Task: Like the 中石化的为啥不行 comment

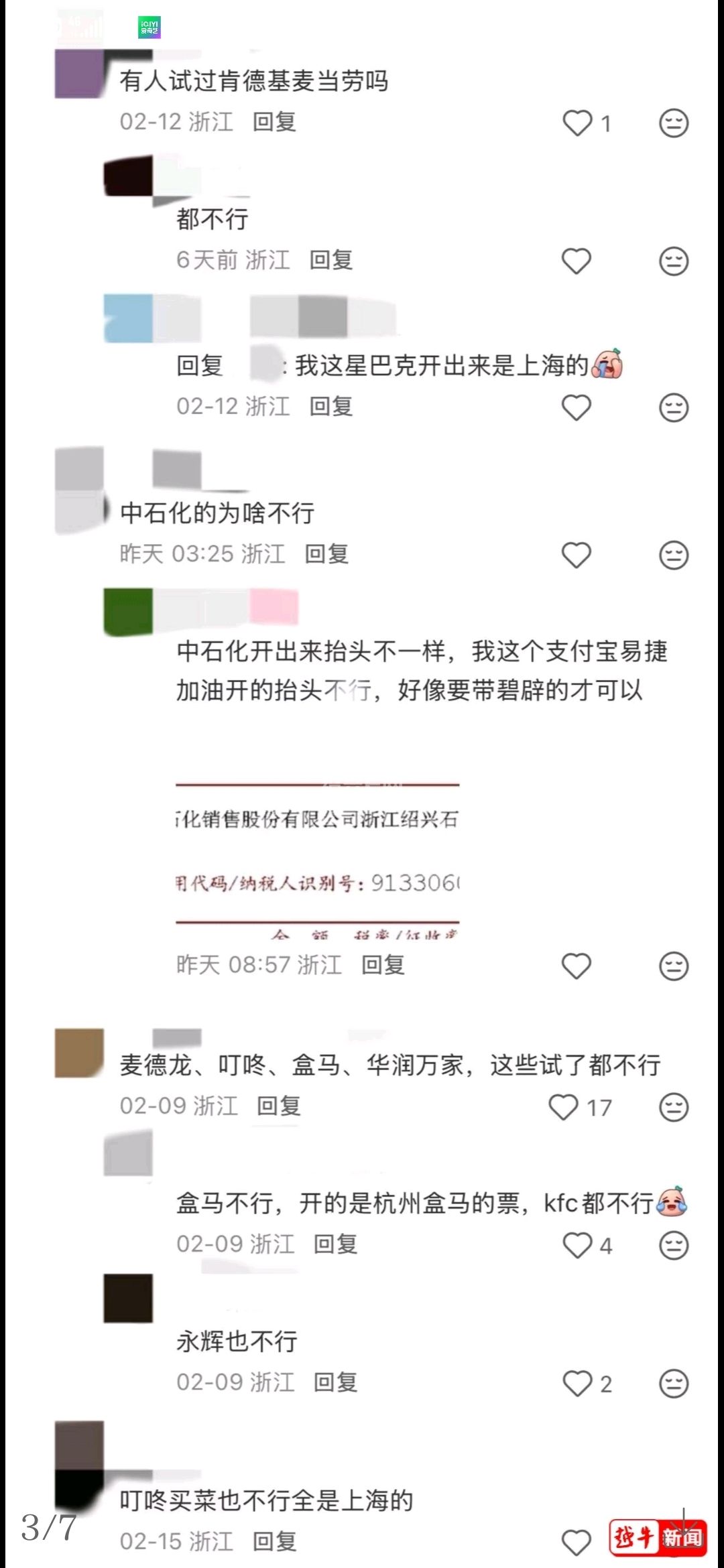Action: point(576,555)
